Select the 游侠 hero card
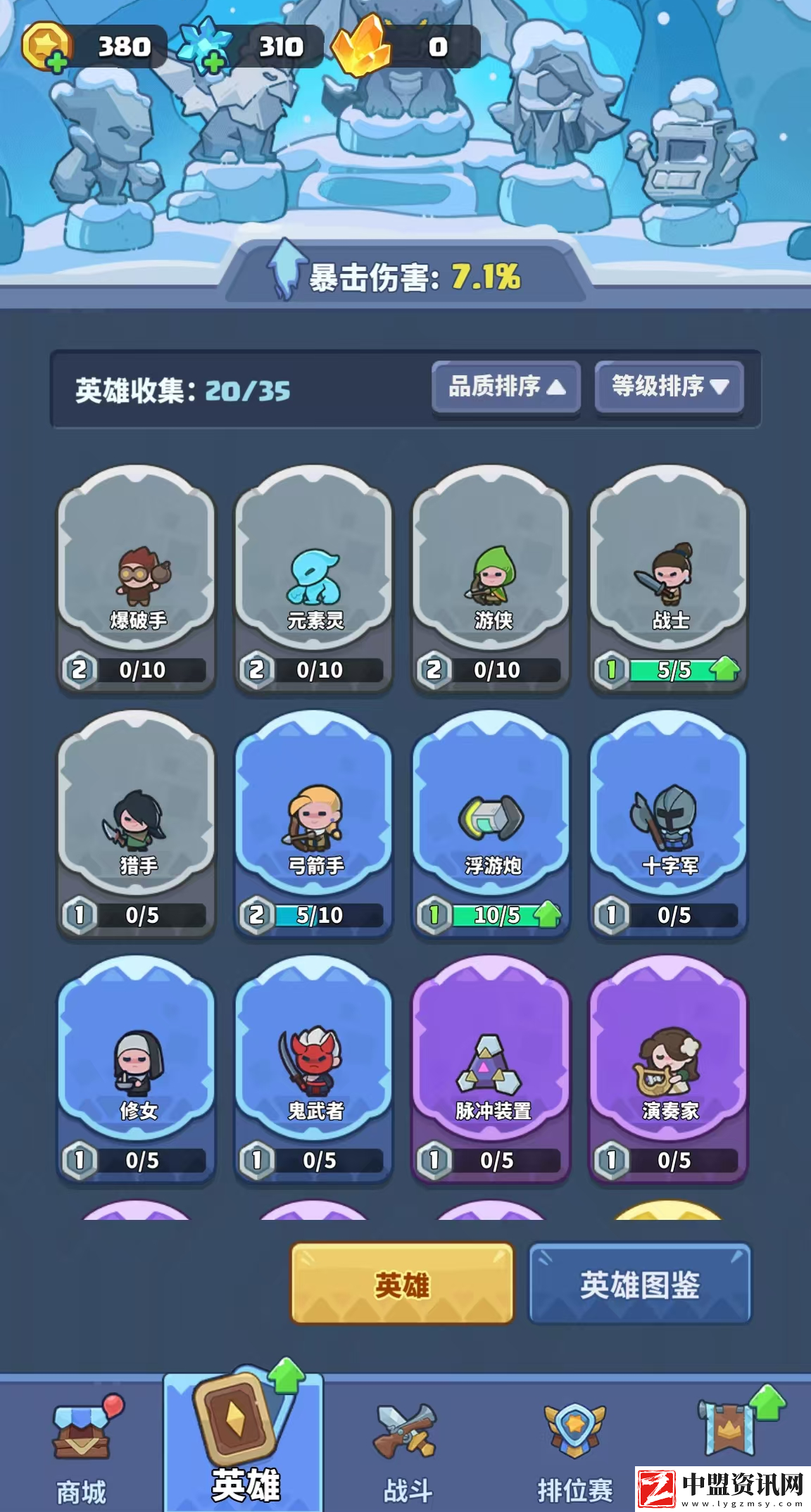 [491, 579]
